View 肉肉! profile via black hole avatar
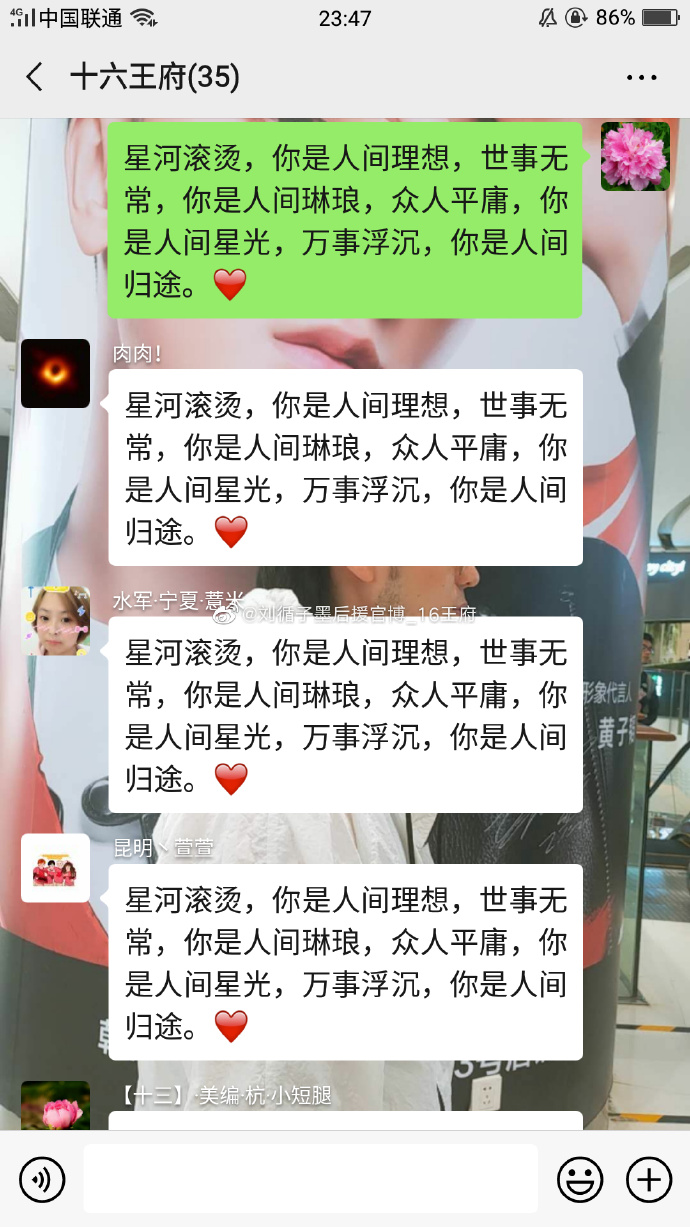690x1227 pixels. [55, 373]
